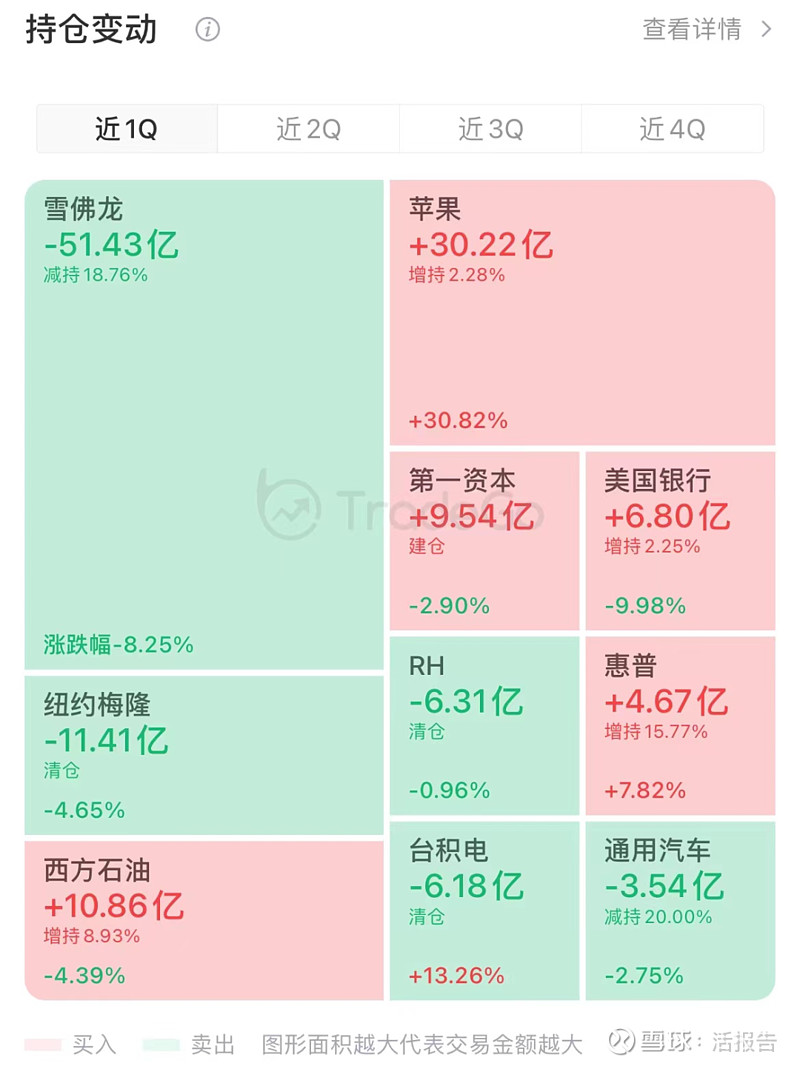
Task: Open the 持仓变动 info tooltip icon
Action: [207, 29]
